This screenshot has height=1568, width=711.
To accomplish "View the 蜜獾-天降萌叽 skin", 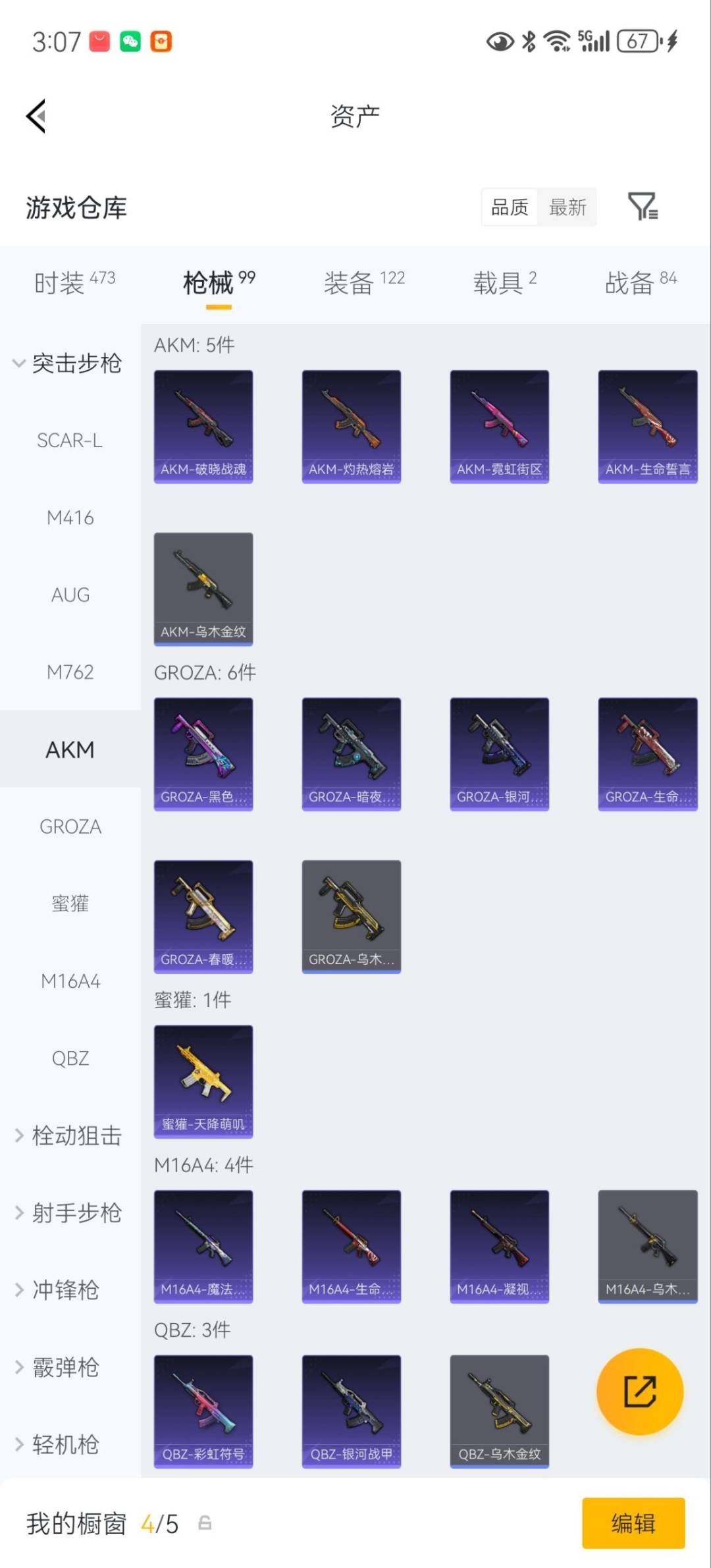I will [203, 1081].
